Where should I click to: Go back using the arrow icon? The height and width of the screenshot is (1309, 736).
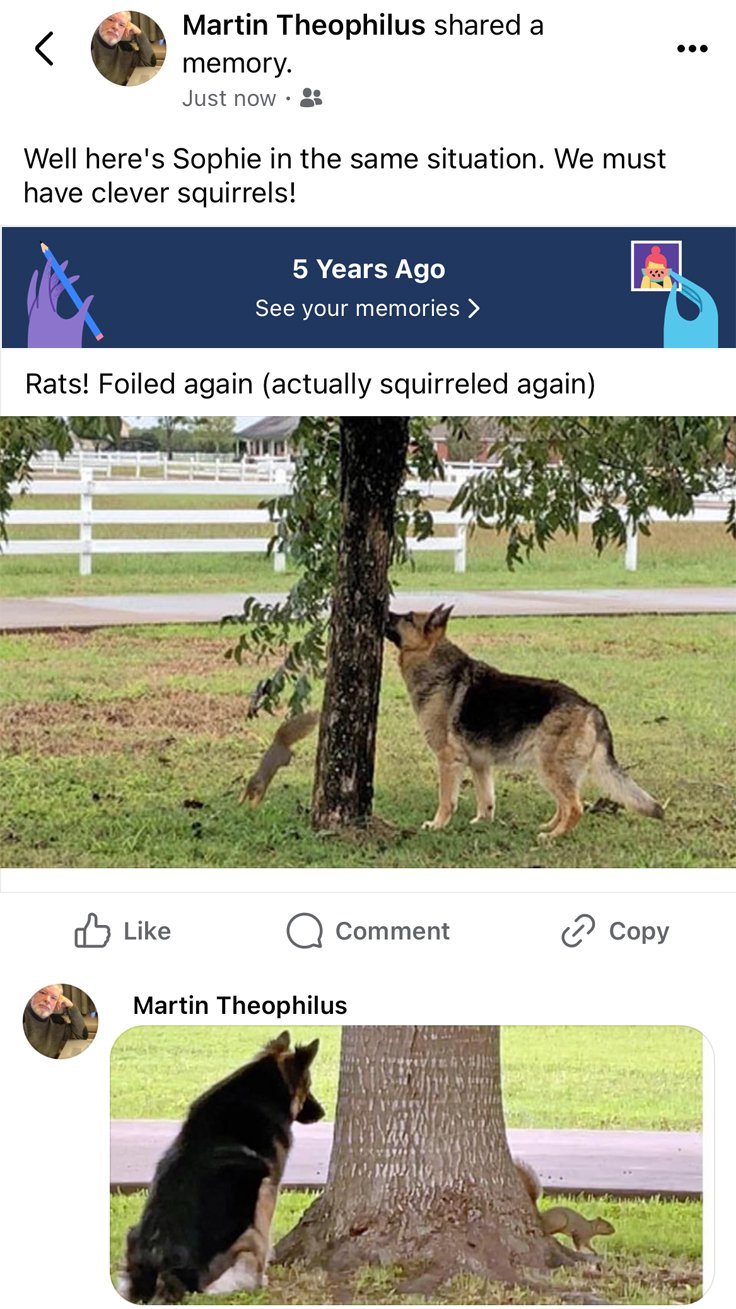click(x=44, y=48)
